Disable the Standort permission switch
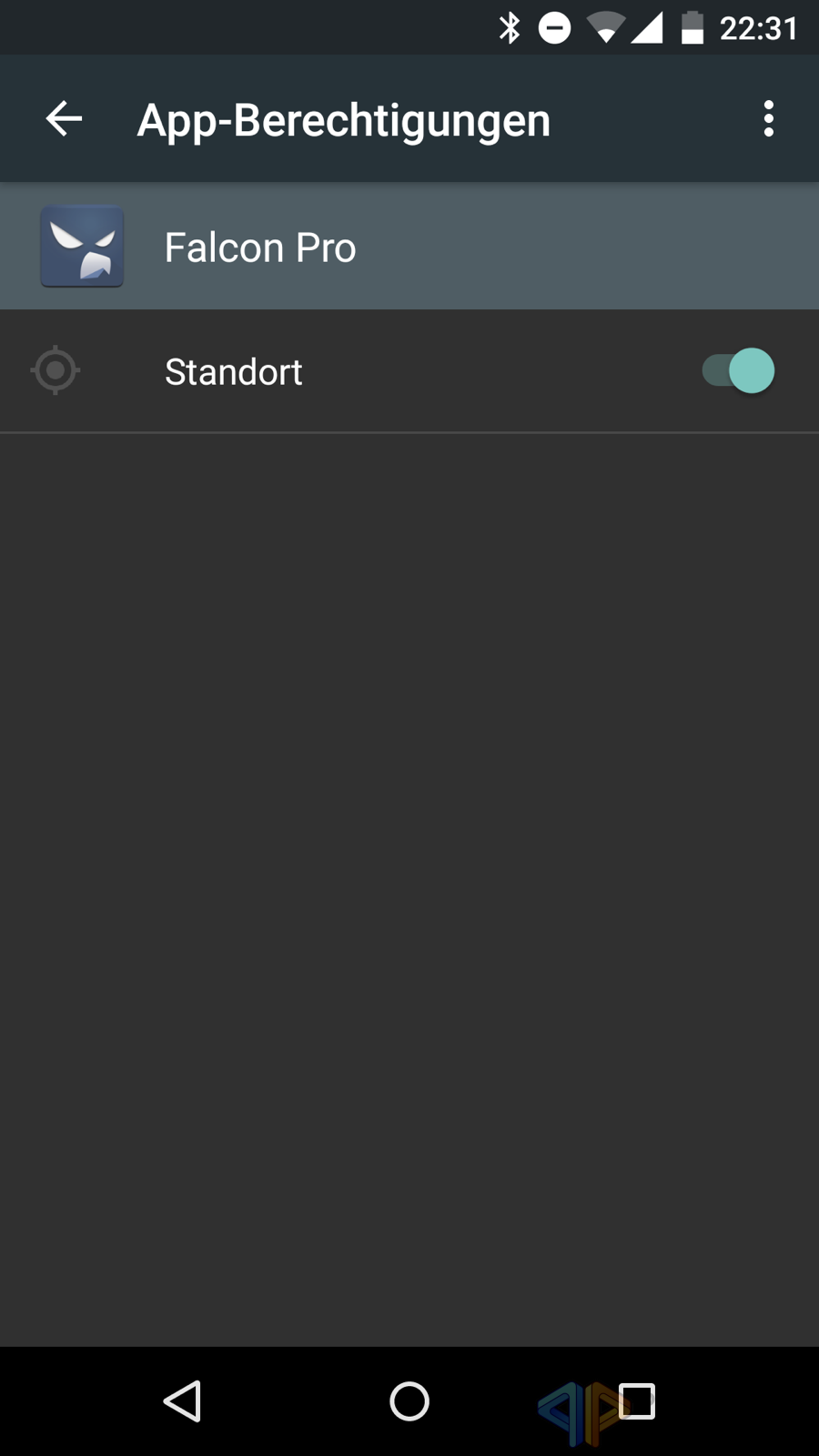Viewport: 819px width, 1456px height. pyautogui.click(x=738, y=370)
